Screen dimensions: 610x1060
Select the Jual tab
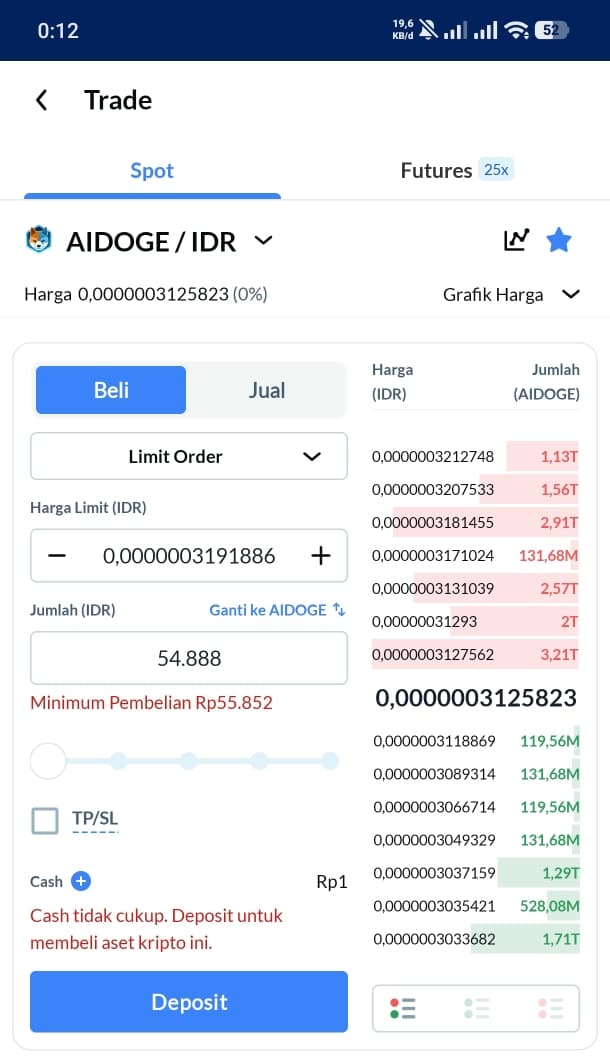pyautogui.click(x=266, y=390)
